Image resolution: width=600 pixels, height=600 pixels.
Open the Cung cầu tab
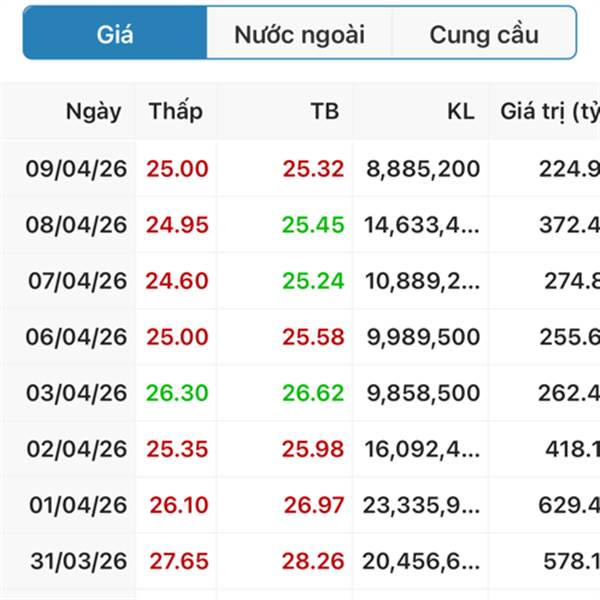484,33
